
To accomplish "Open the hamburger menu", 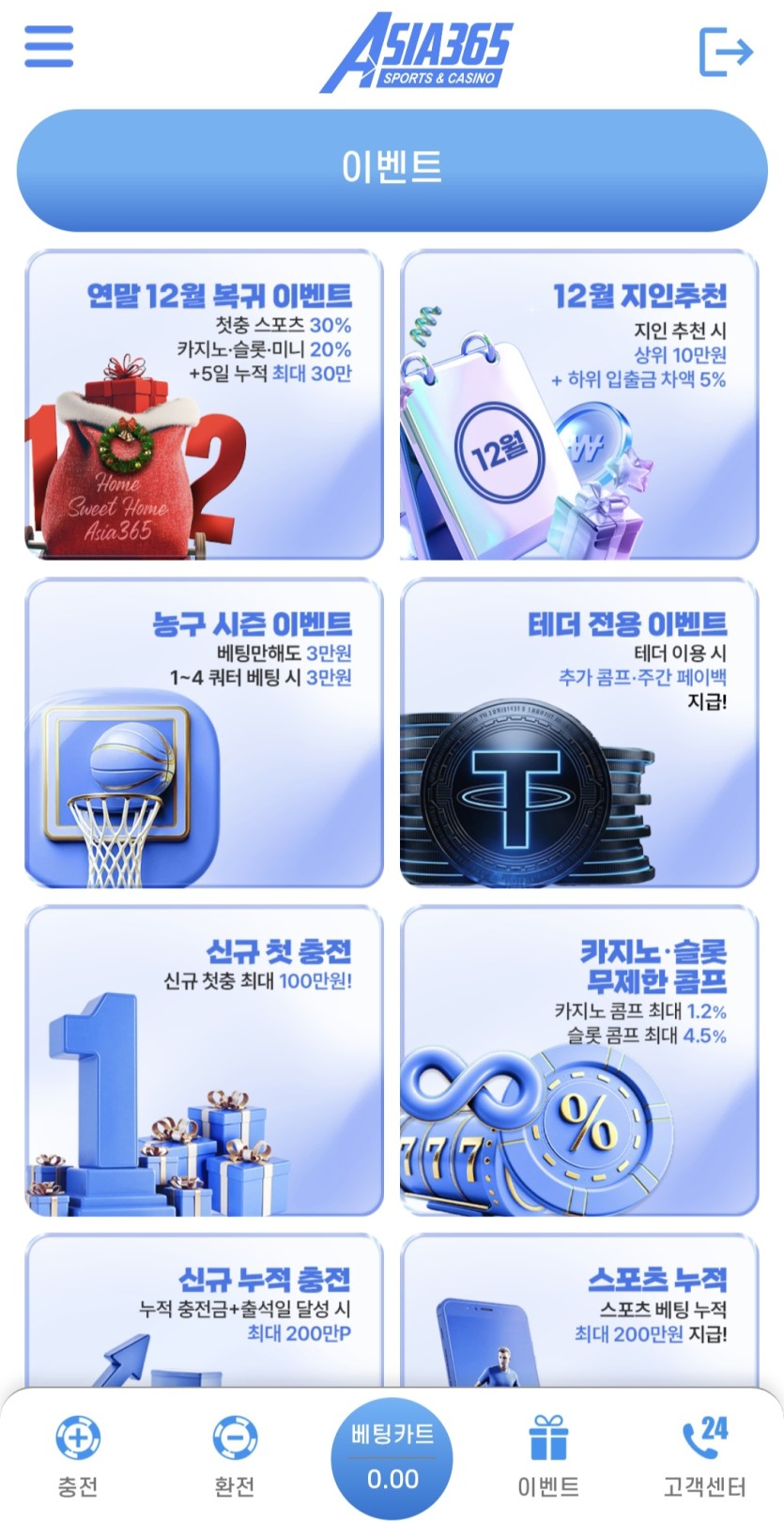I will coord(49,46).
